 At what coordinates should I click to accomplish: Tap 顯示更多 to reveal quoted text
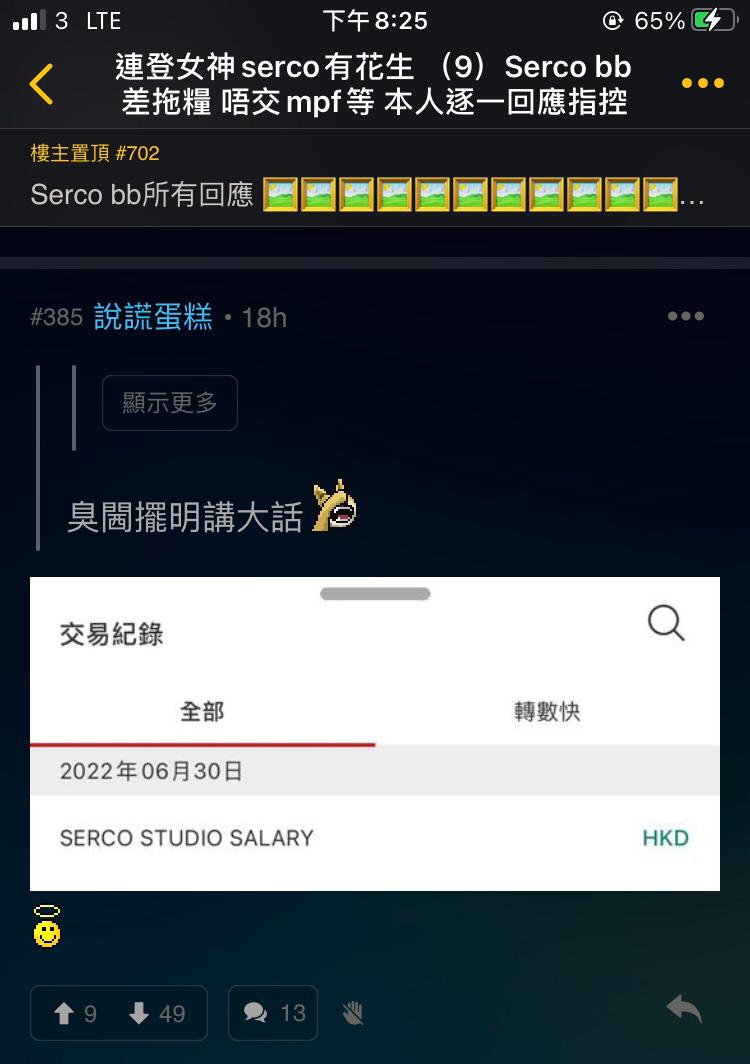[169, 403]
